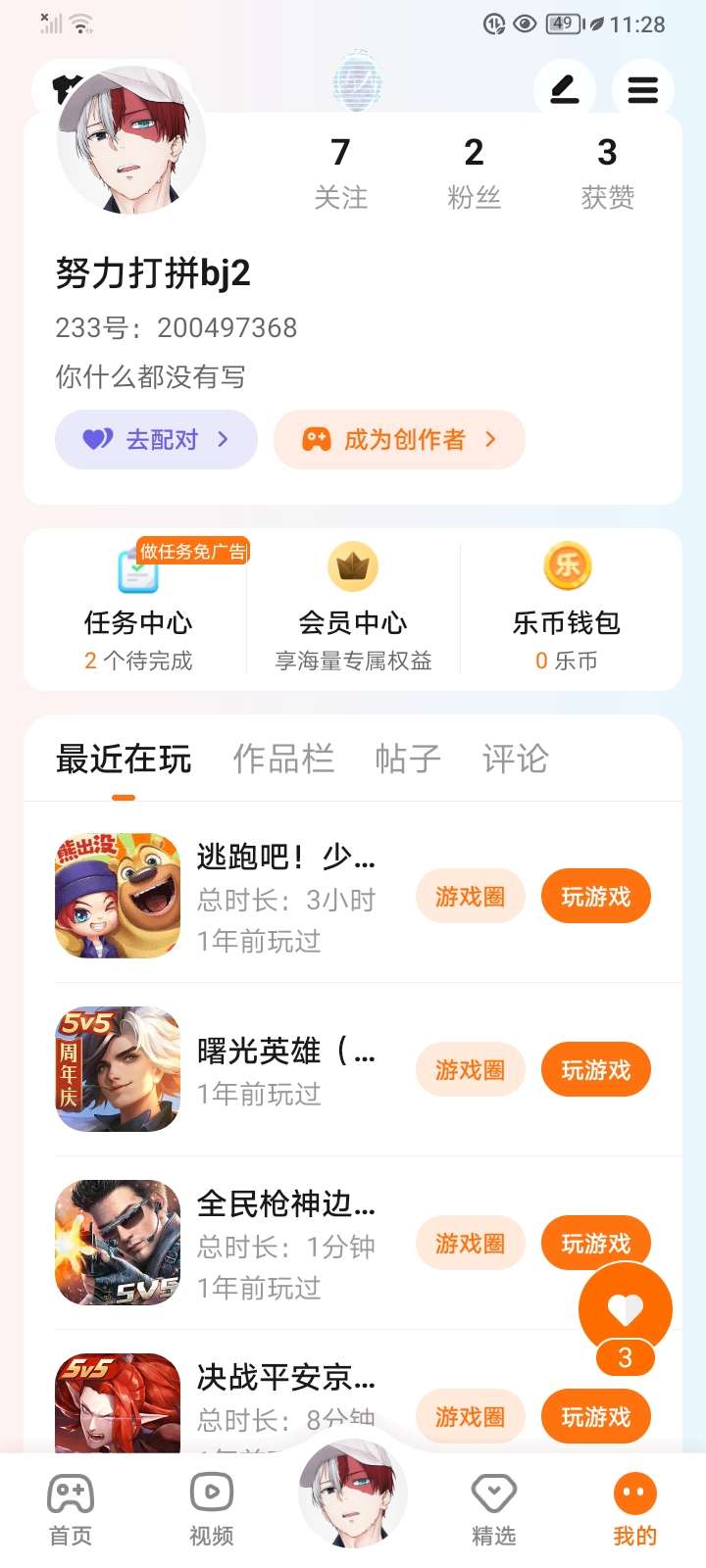Tap the edit profile pencil icon
Image resolution: width=706 pixels, height=1568 pixels.
click(x=564, y=90)
